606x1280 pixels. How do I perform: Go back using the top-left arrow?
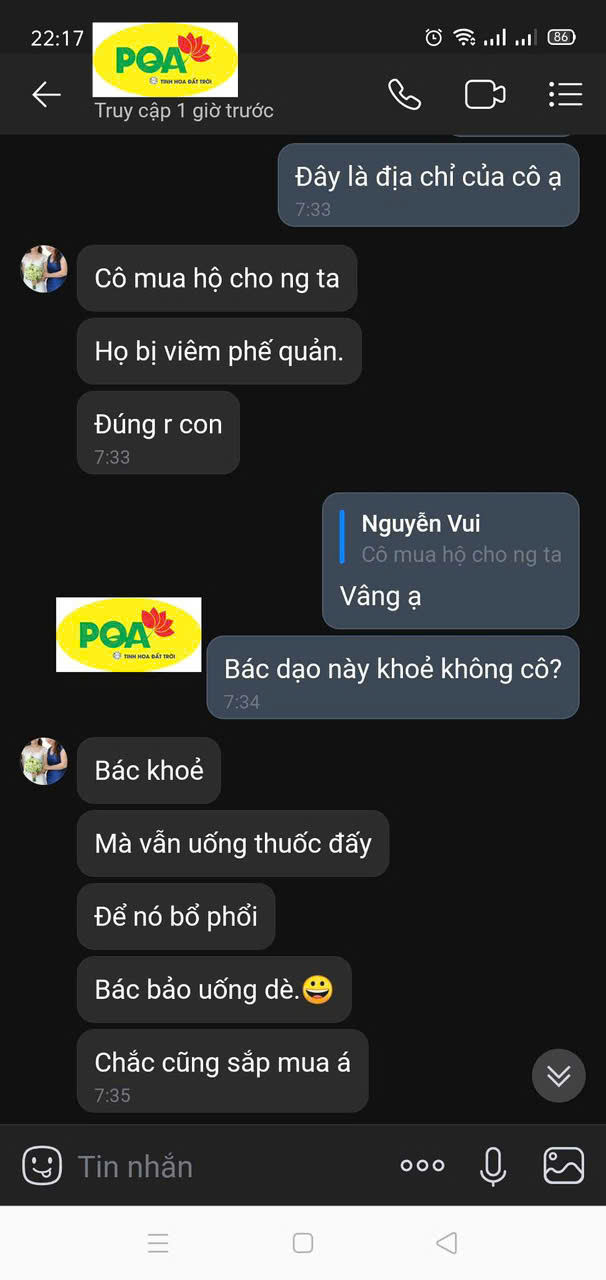(x=47, y=95)
